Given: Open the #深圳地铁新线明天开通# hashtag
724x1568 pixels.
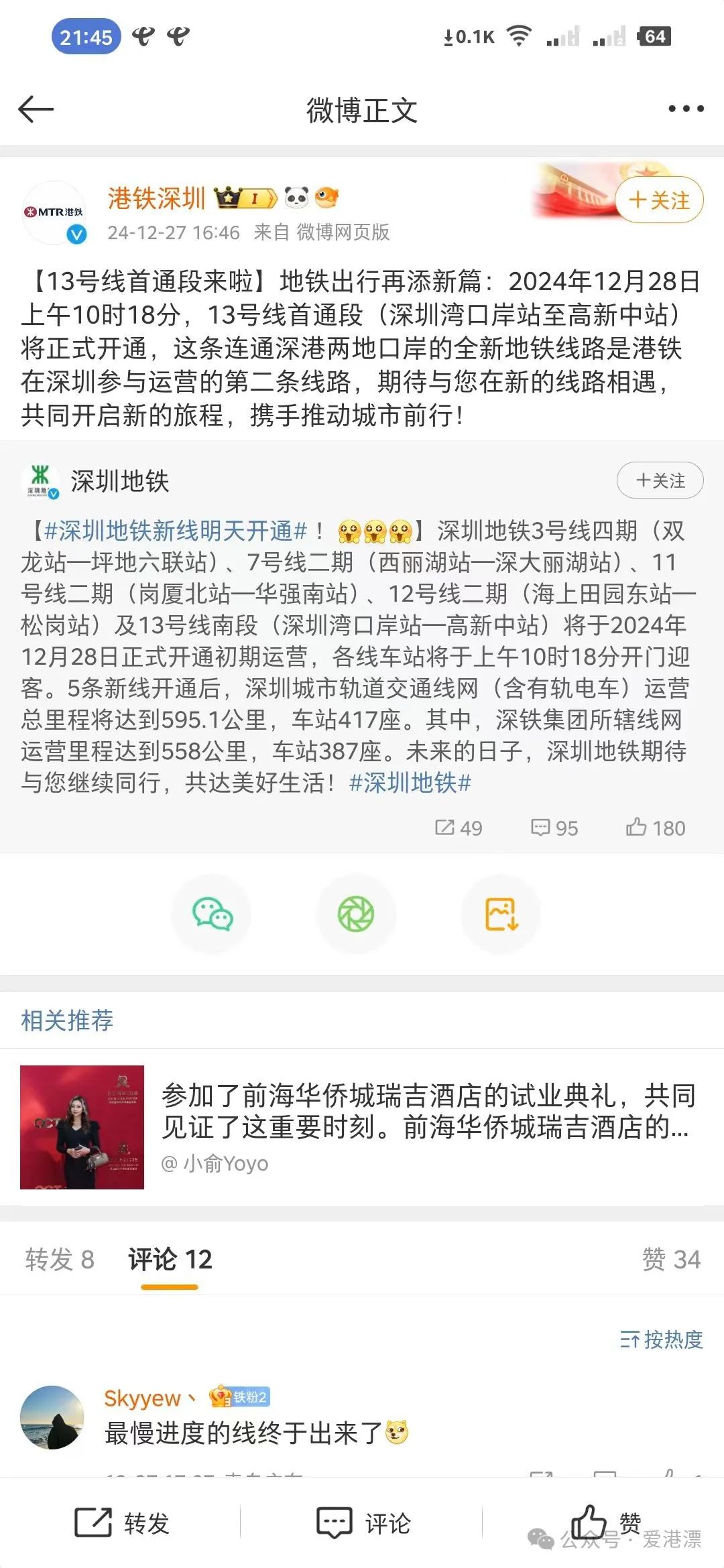Looking at the screenshot, I should point(176,531).
